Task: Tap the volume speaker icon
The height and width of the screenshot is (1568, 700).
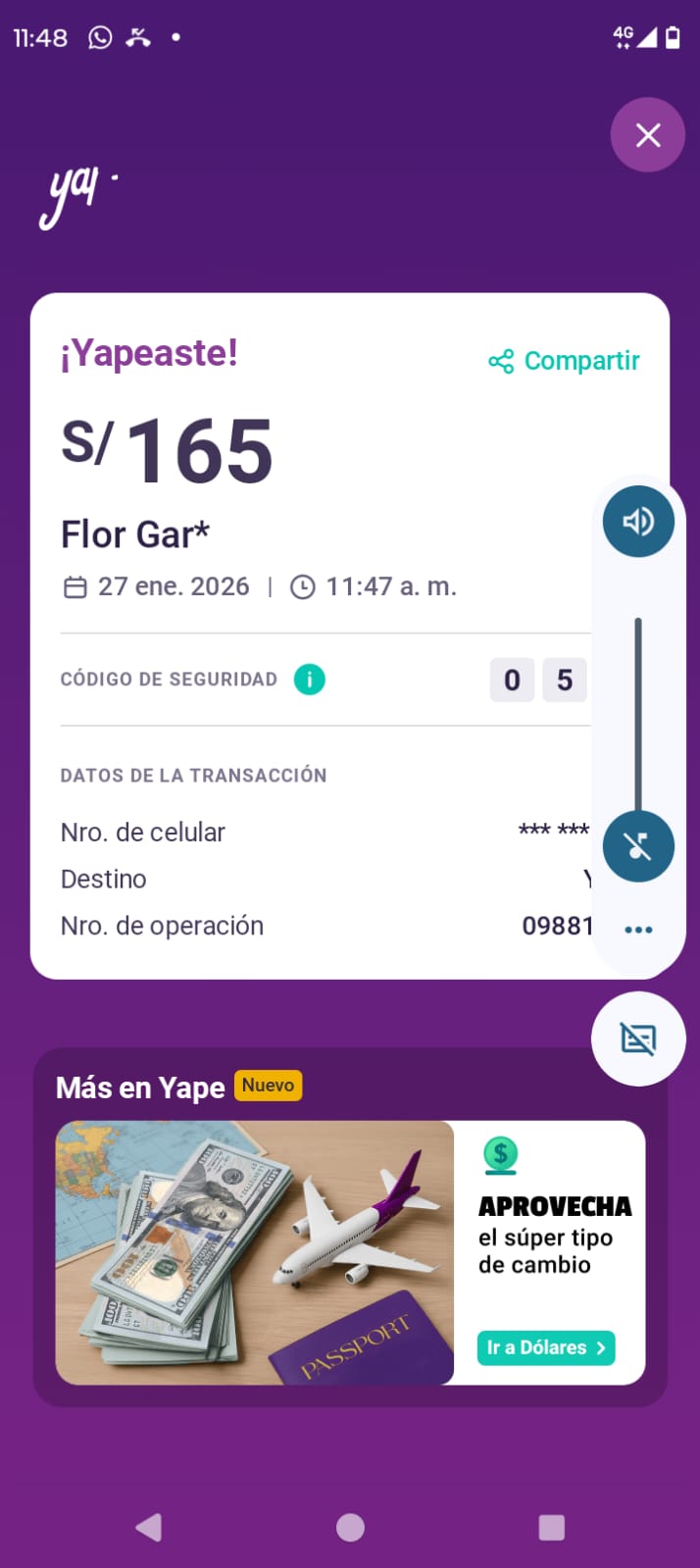Action: click(638, 522)
